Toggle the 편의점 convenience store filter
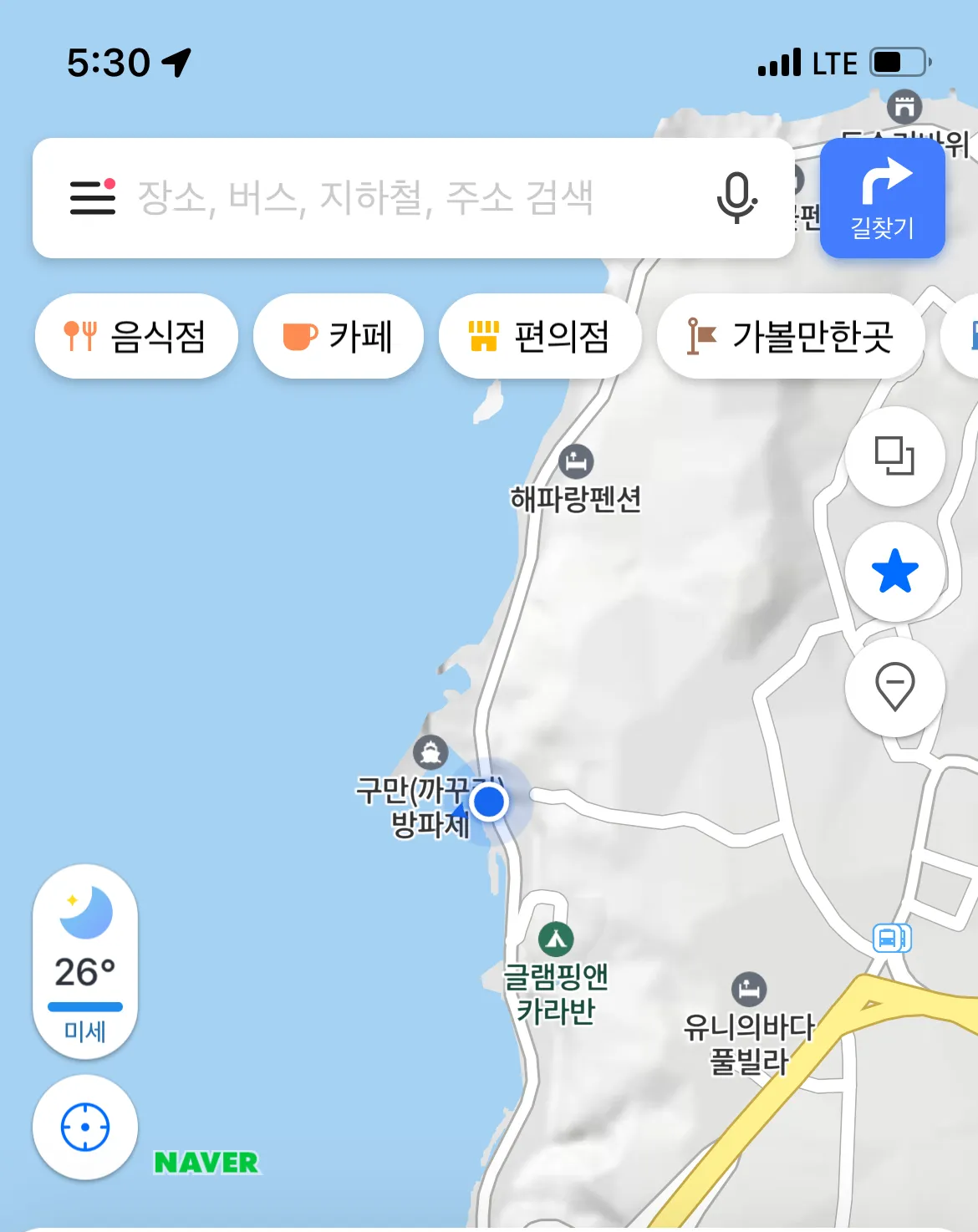Image resolution: width=978 pixels, height=1232 pixels. tap(540, 335)
